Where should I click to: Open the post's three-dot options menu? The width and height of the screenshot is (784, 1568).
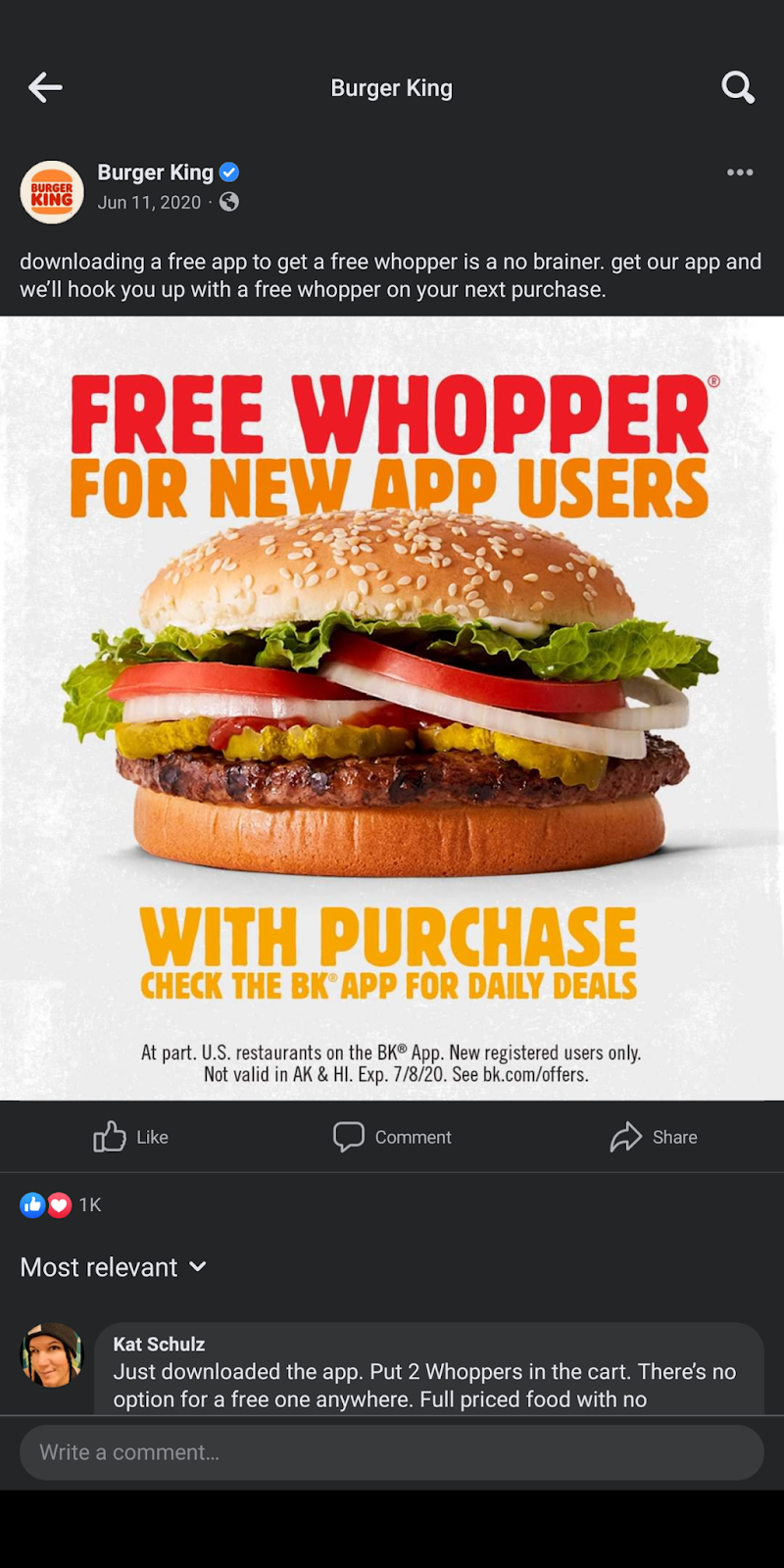pos(740,172)
